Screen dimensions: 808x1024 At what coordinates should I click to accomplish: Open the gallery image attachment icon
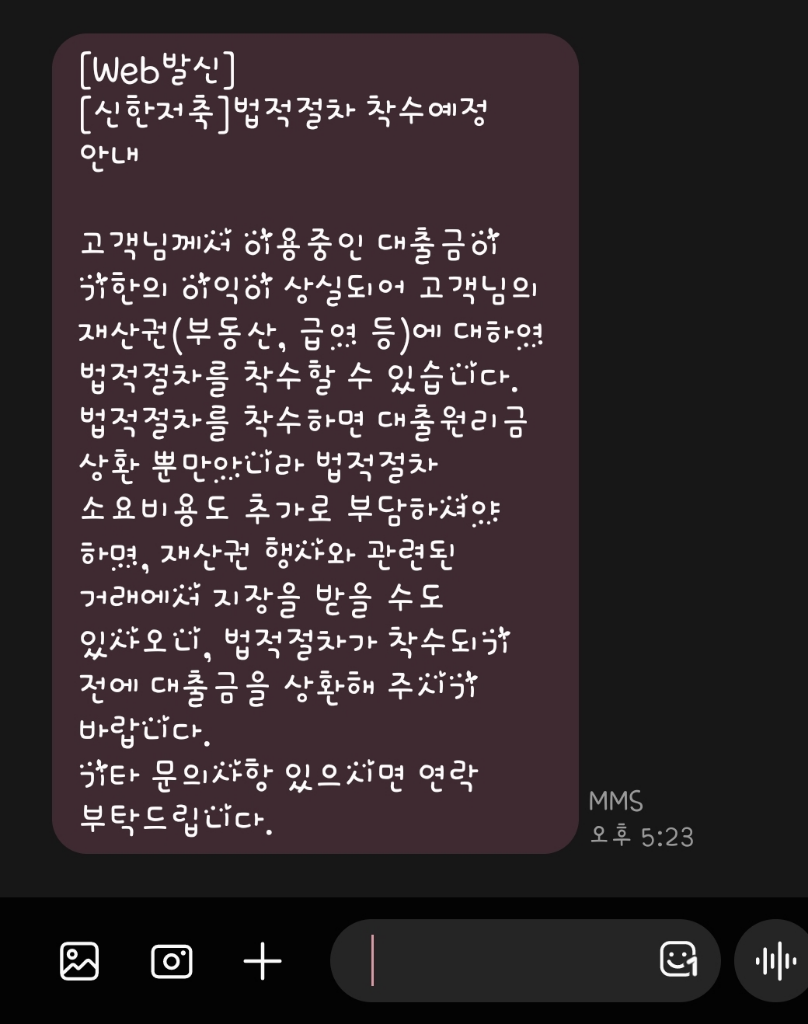coord(79,961)
